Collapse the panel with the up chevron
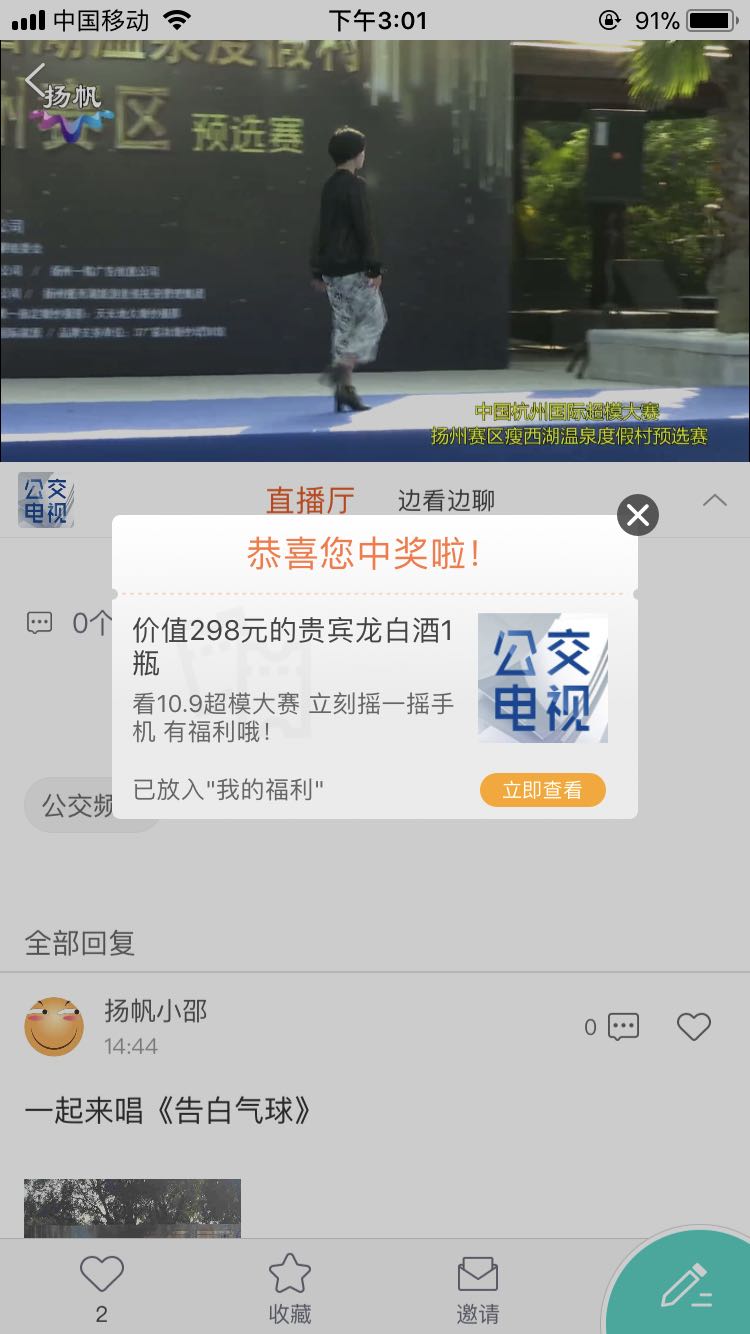The image size is (750, 1334). click(714, 500)
